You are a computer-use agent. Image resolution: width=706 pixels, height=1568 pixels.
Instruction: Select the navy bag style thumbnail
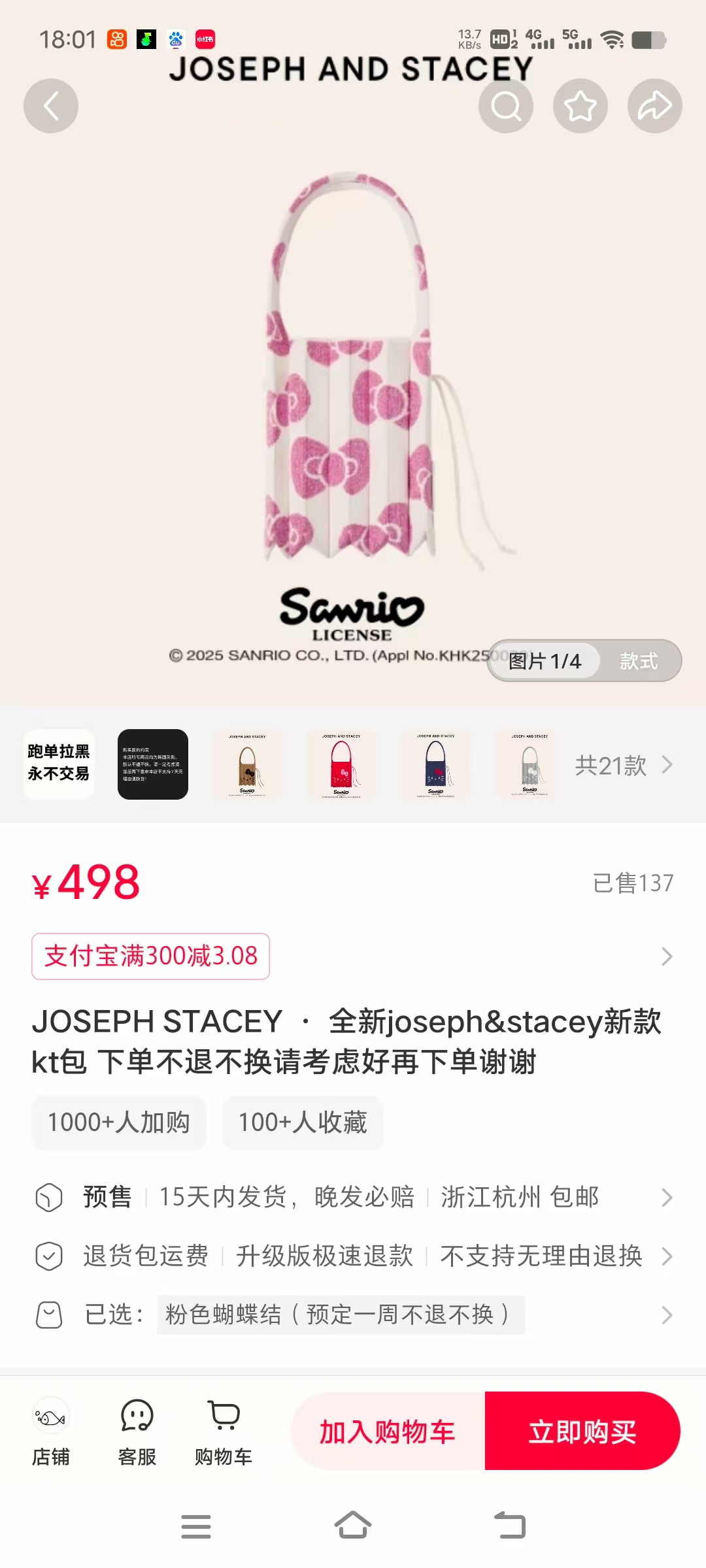pos(435,764)
